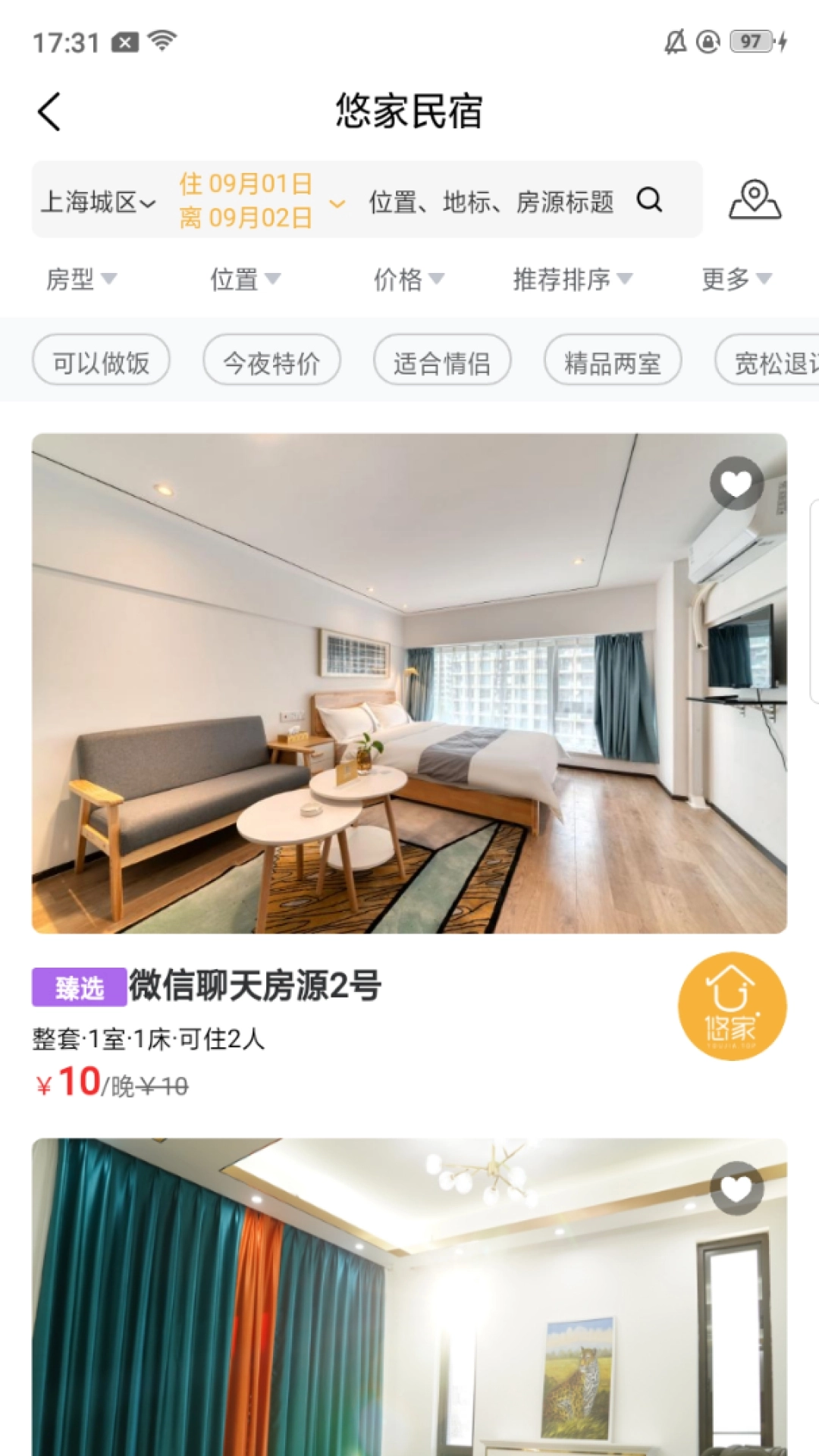This screenshot has width=819, height=1456.
Task: Expand the 位置 filter
Action: [244, 279]
